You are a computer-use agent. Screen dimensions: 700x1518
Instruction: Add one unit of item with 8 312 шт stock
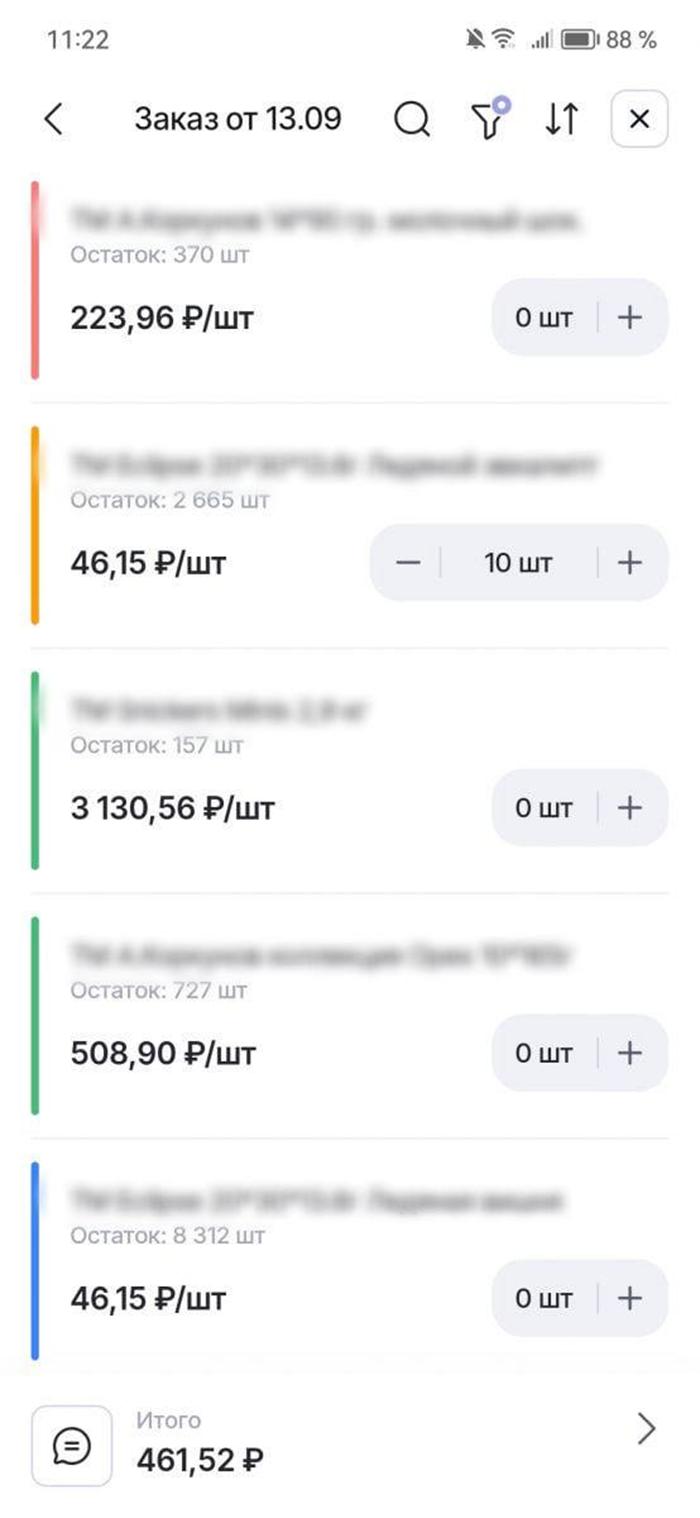click(629, 1298)
